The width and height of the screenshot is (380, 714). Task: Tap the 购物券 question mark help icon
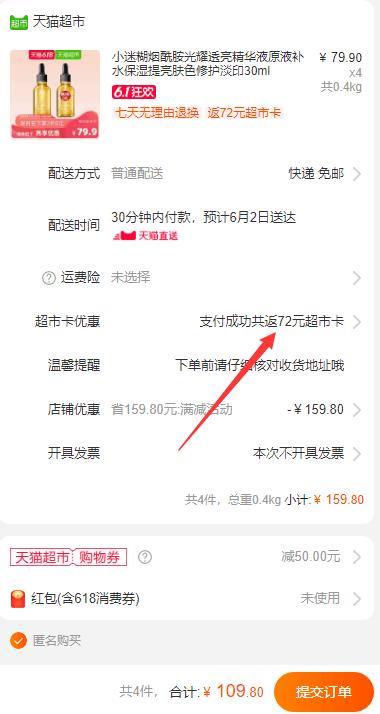[145, 557]
